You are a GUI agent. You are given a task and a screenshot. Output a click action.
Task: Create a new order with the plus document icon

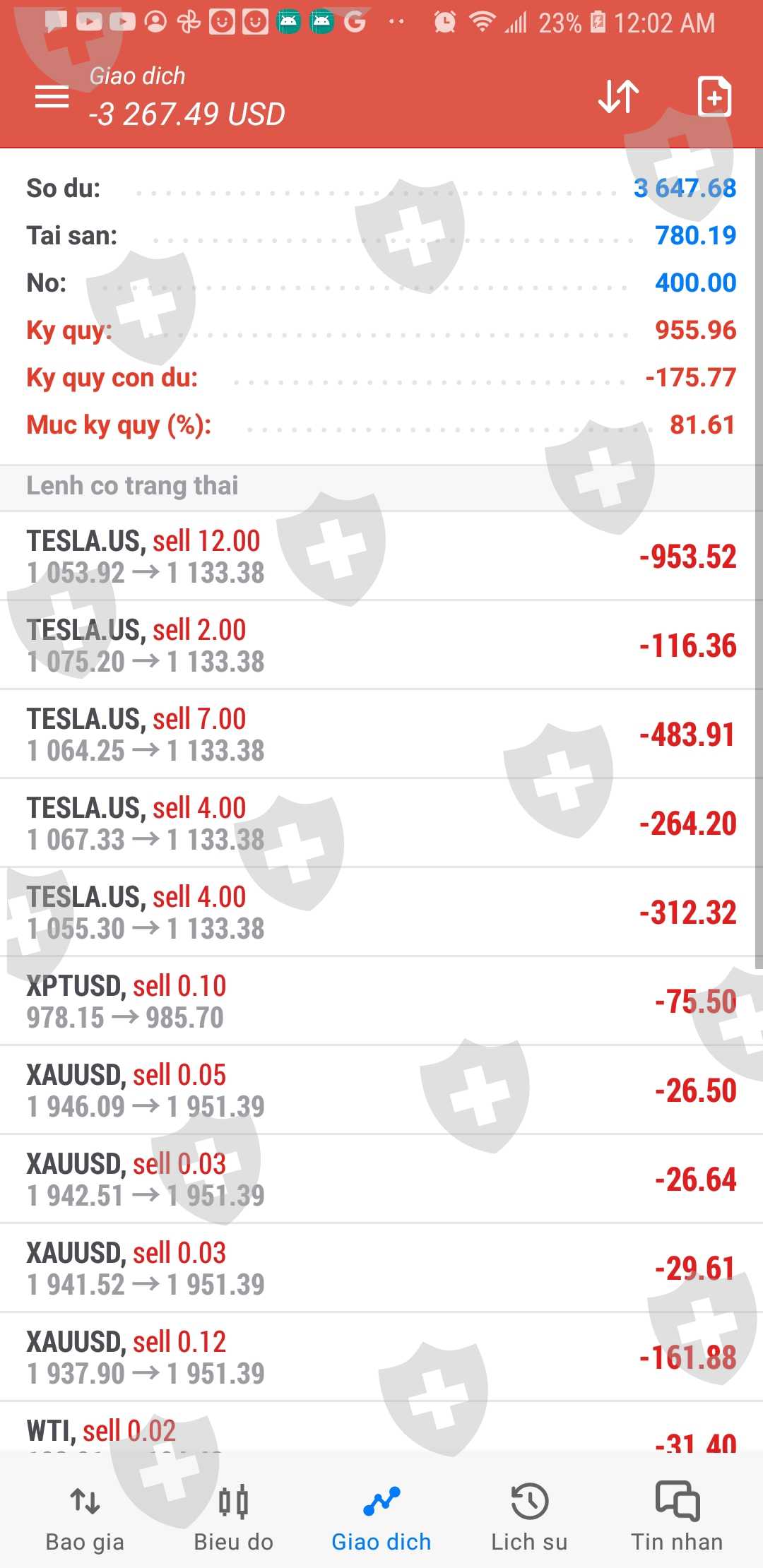click(714, 97)
